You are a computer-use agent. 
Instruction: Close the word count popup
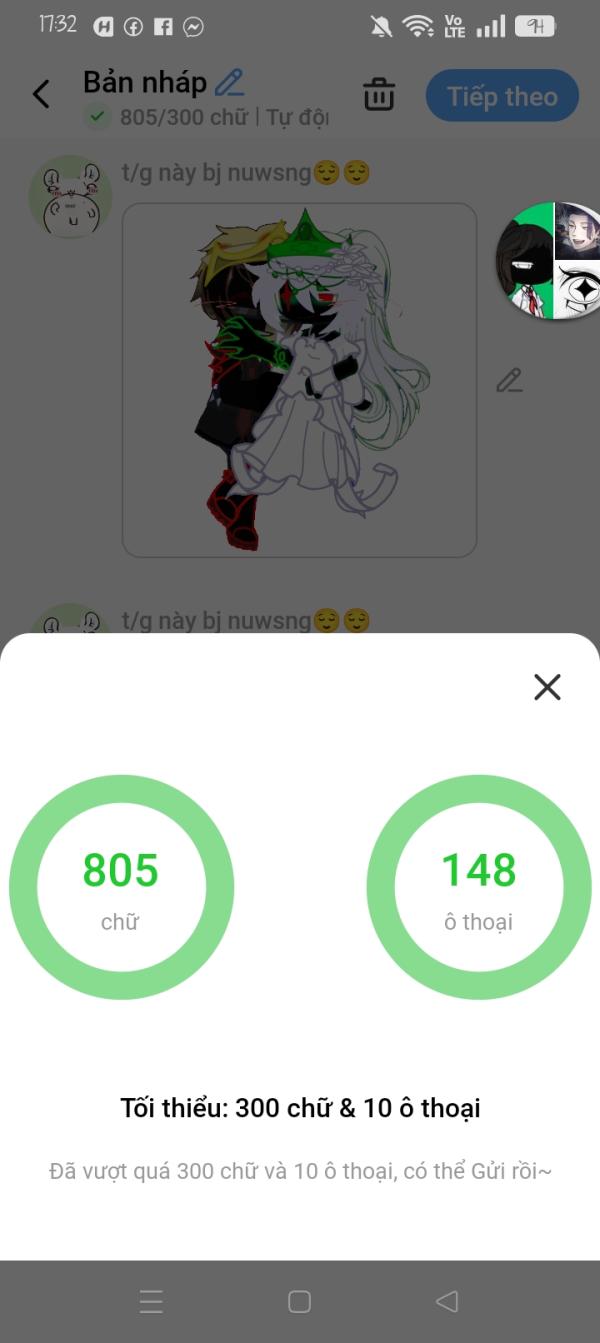[547, 687]
